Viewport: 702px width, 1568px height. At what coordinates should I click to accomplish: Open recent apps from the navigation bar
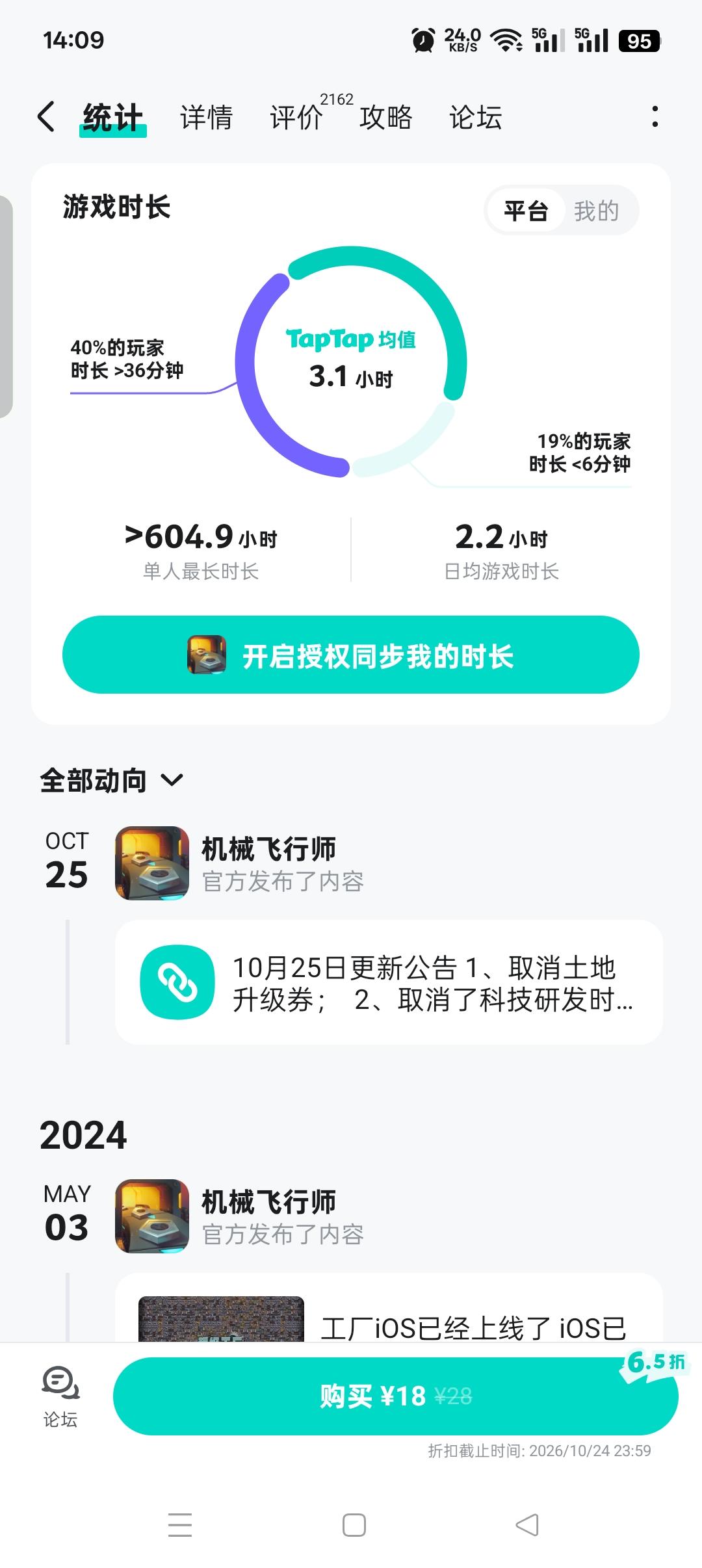tap(180, 1525)
